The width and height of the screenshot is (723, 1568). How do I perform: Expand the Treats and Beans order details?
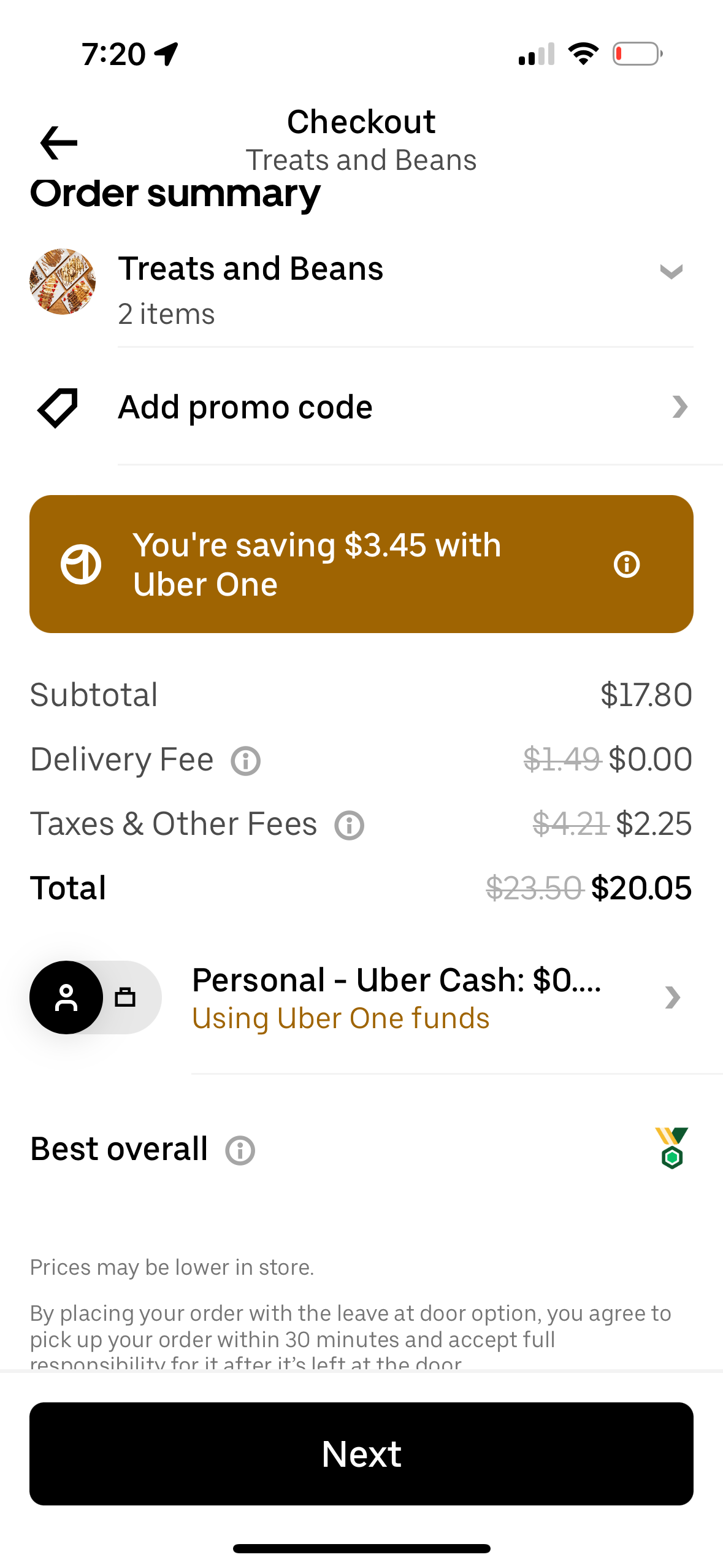[x=671, y=271]
